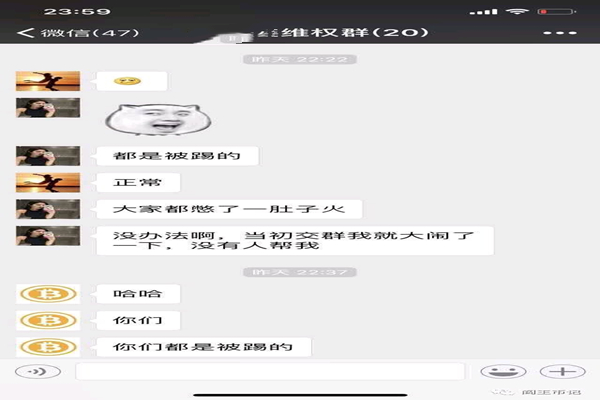Tap the avatar beside 大家都憋了一肚子火

point(48,209)
